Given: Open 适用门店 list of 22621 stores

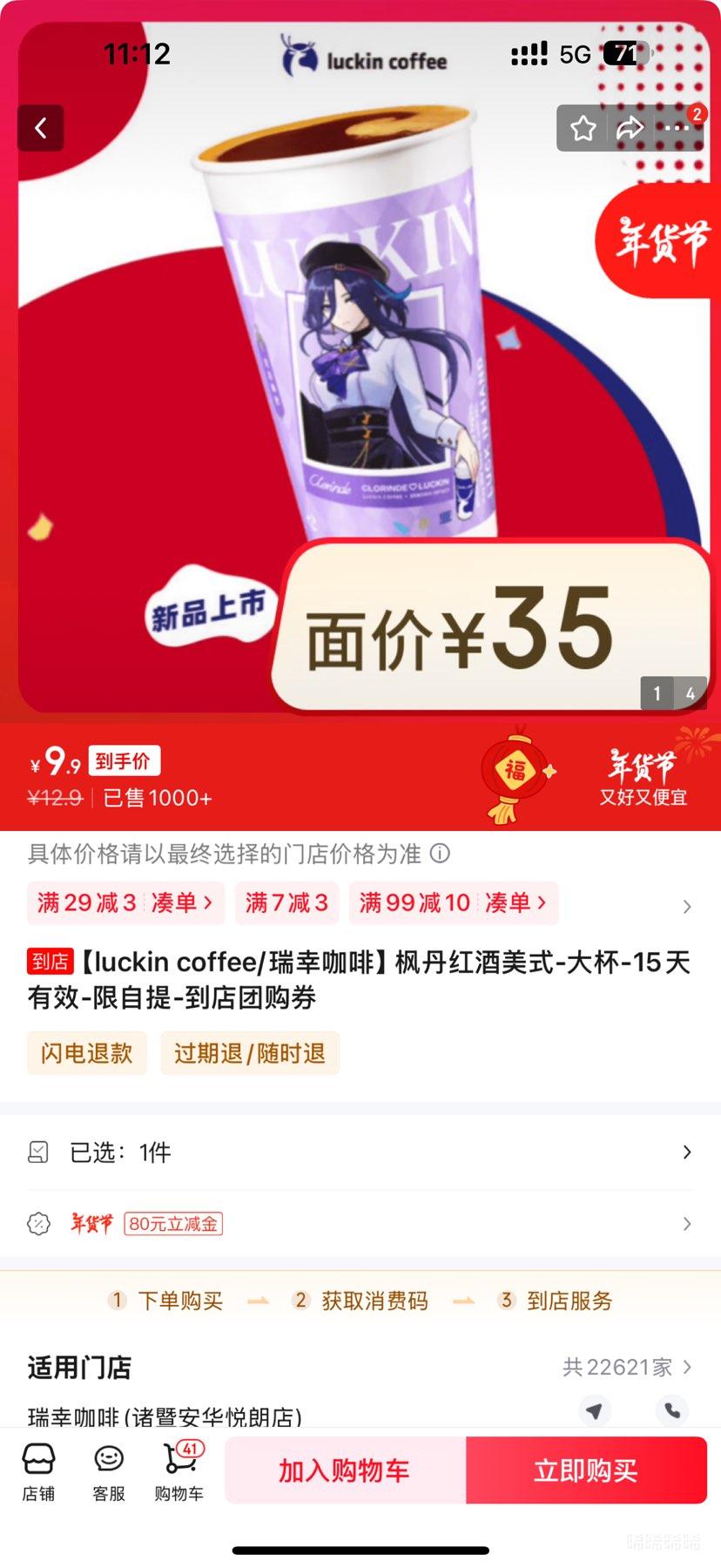Looking at the screenshot, I should tap(627, 1367).
